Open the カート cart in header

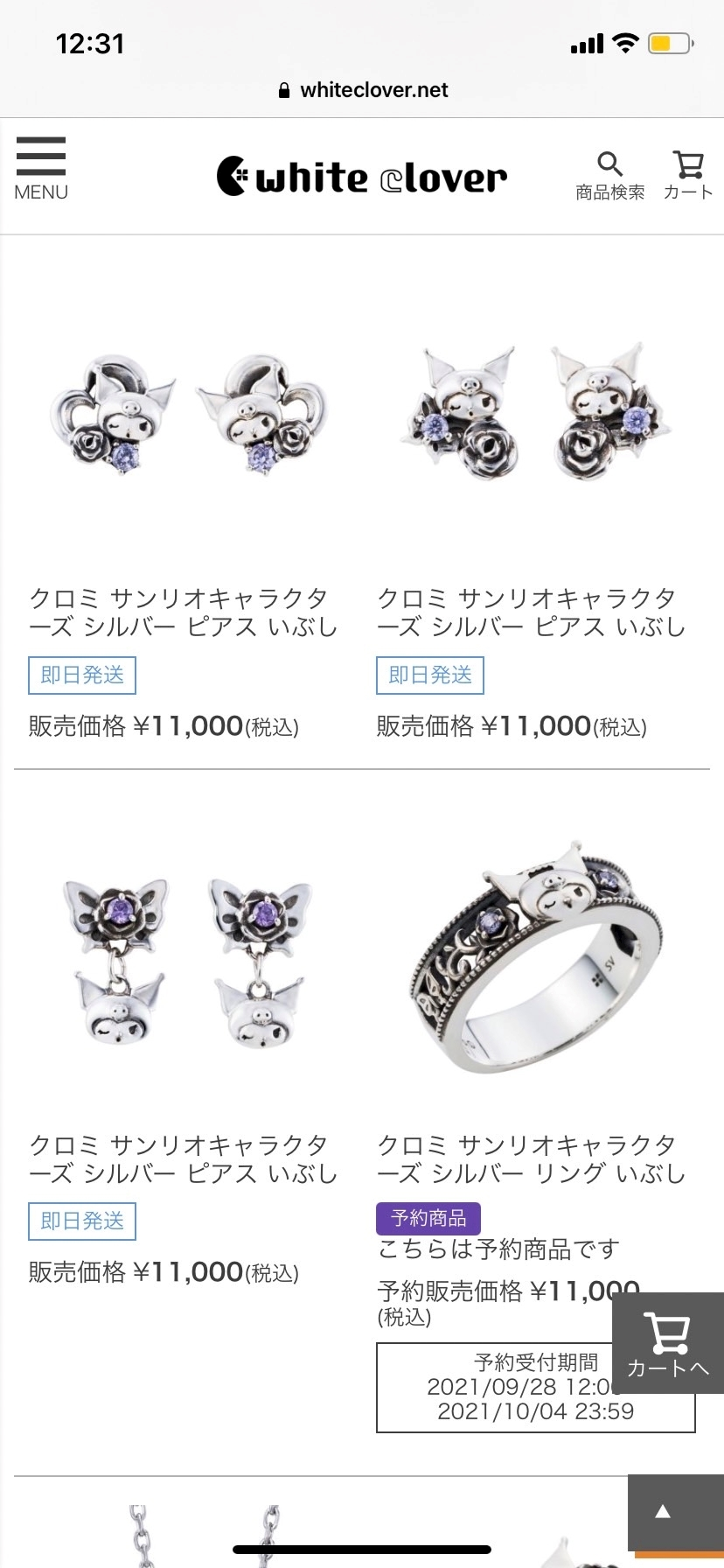tap(688, 176)
